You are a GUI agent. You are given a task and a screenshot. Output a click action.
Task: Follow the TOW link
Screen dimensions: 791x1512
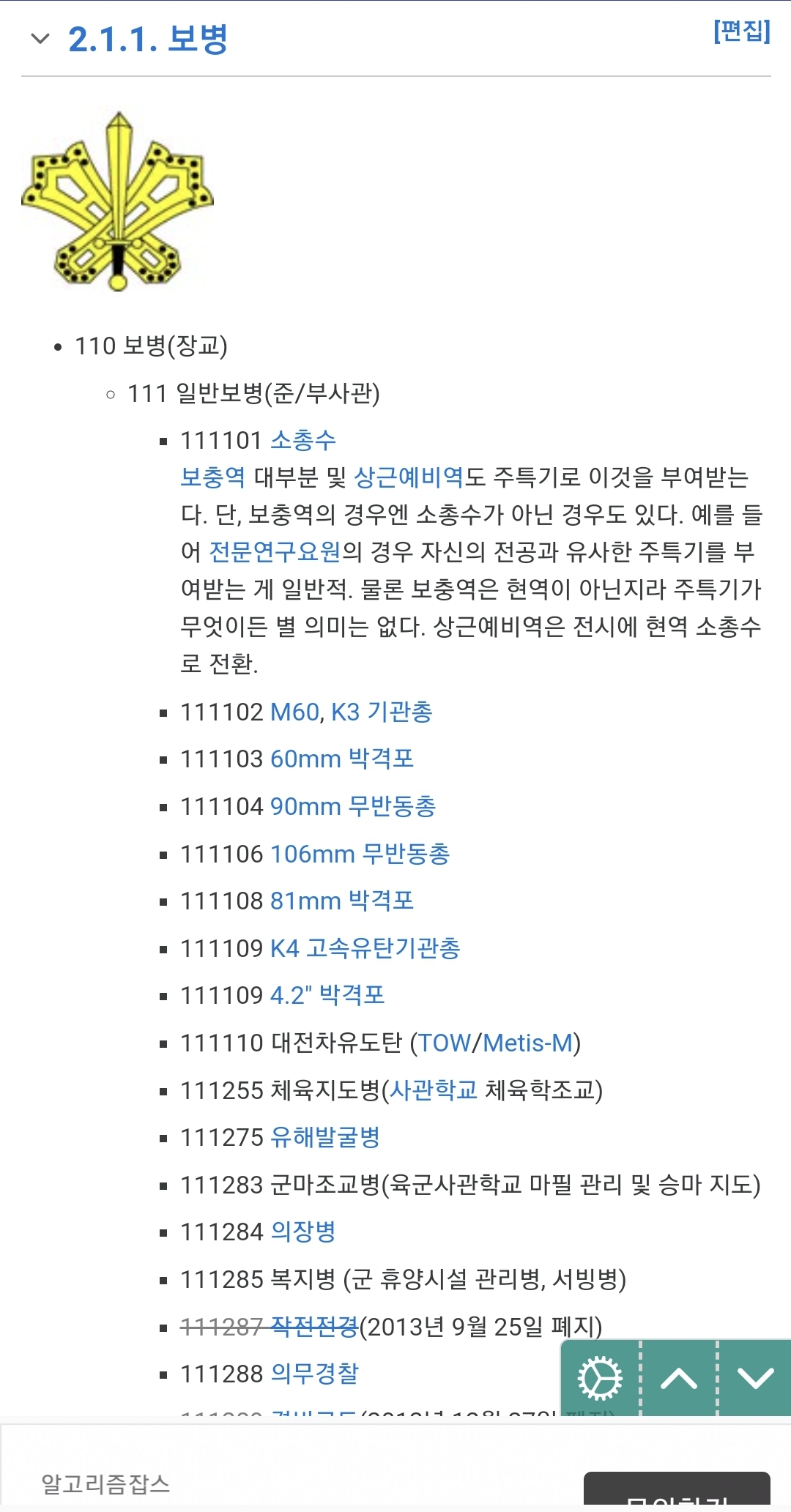(445, 1043)
